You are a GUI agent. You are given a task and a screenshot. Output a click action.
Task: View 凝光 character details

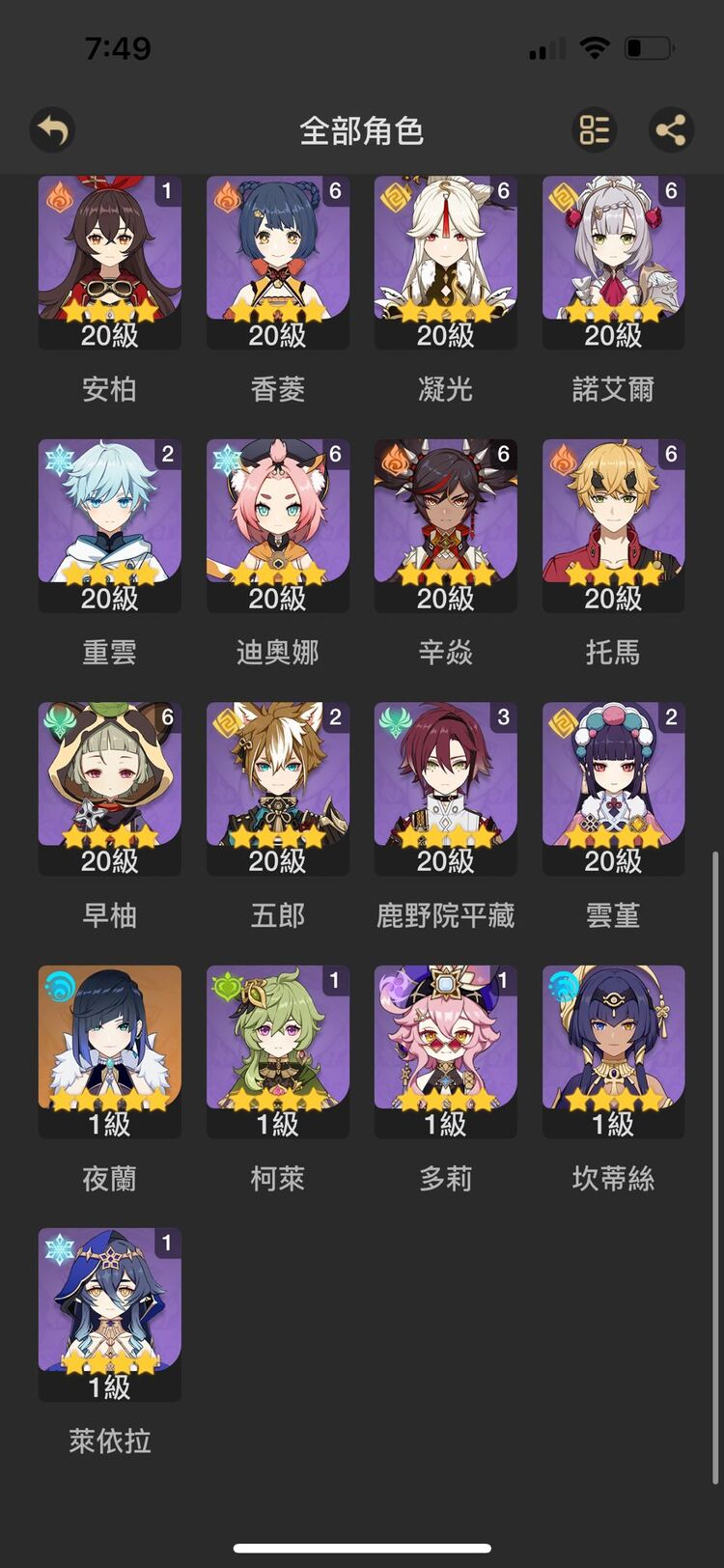point(445,263)
